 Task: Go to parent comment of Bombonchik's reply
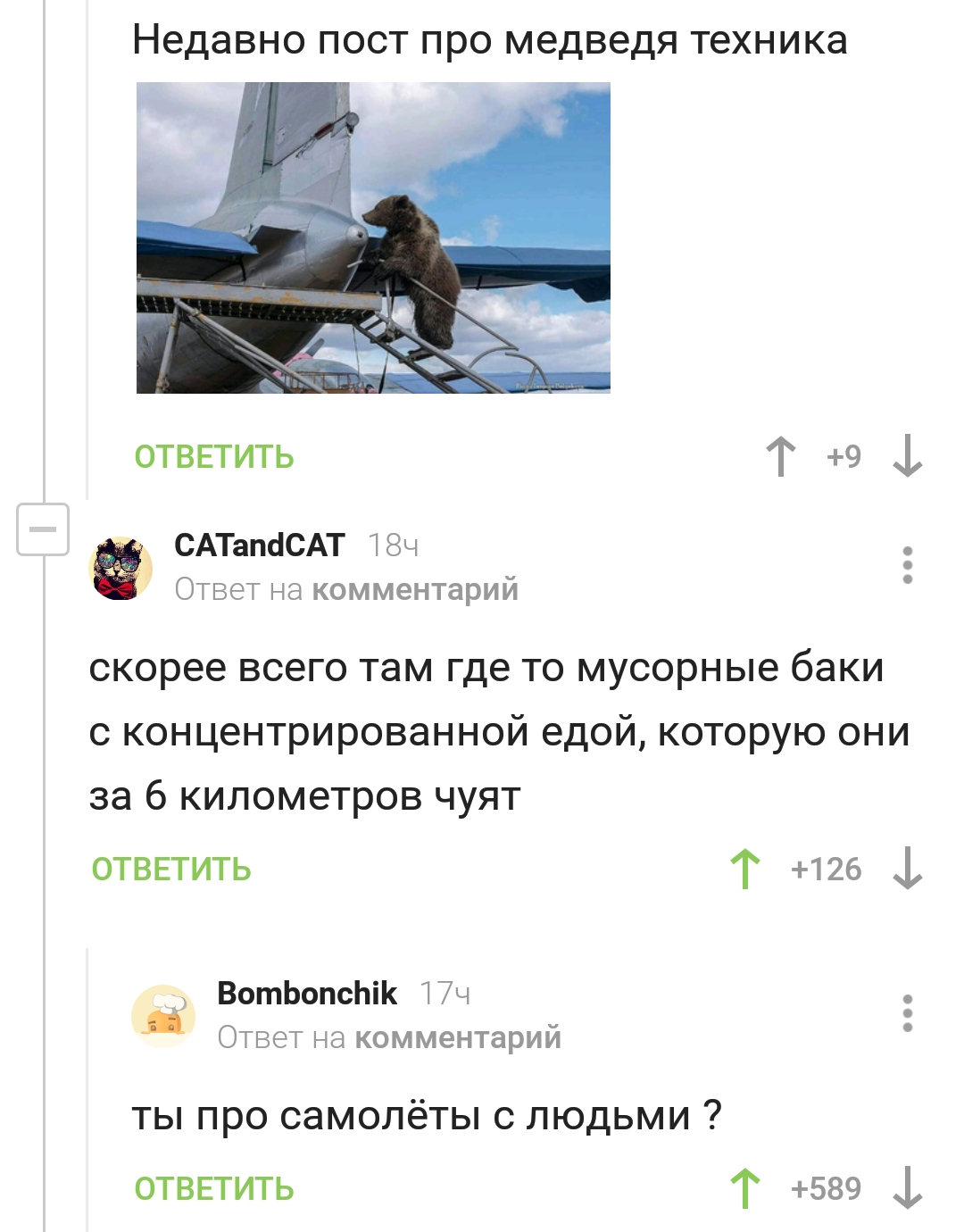click(458, 1038)
